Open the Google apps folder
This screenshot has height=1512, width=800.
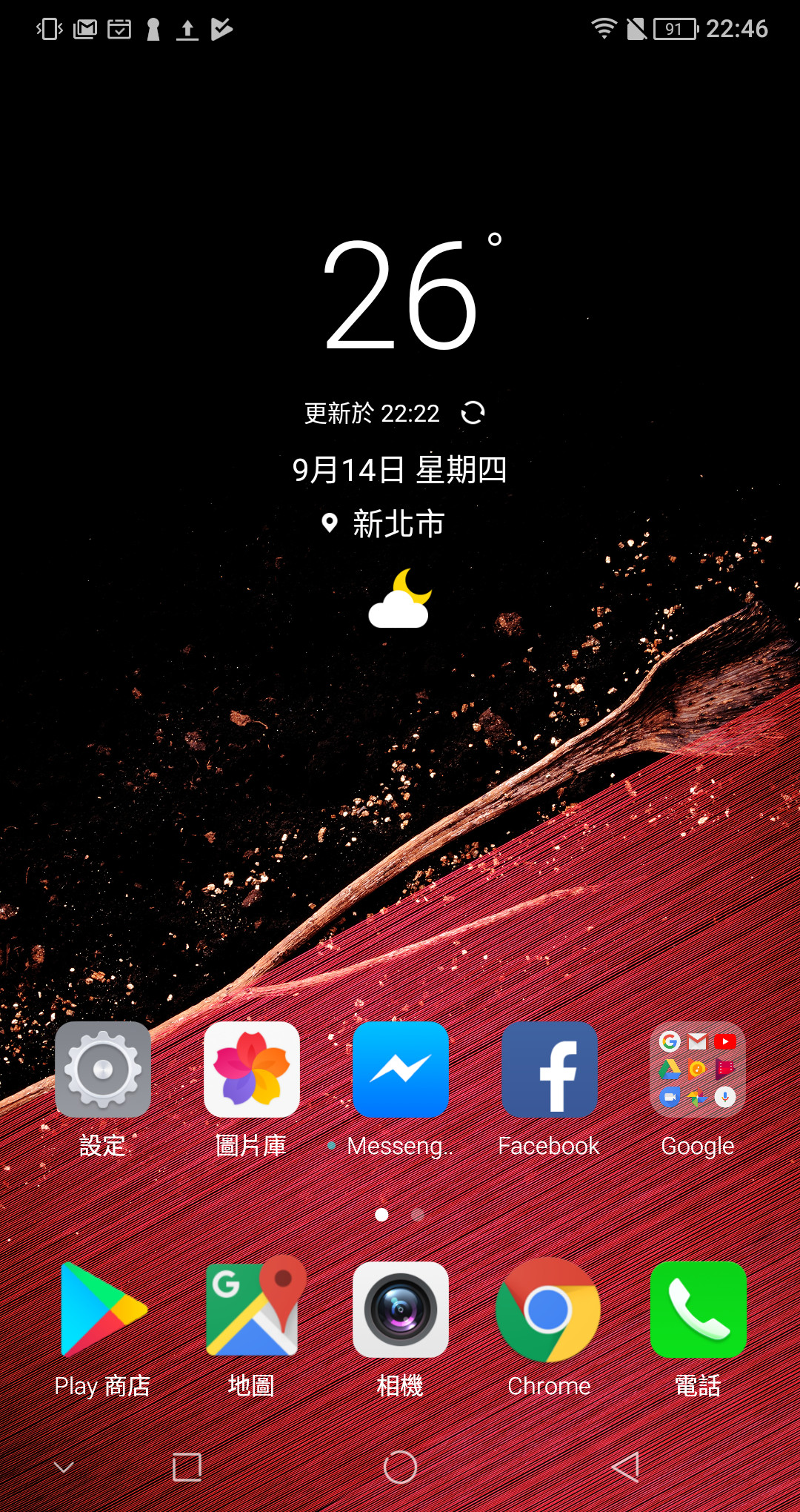[x=698, y=1070]
